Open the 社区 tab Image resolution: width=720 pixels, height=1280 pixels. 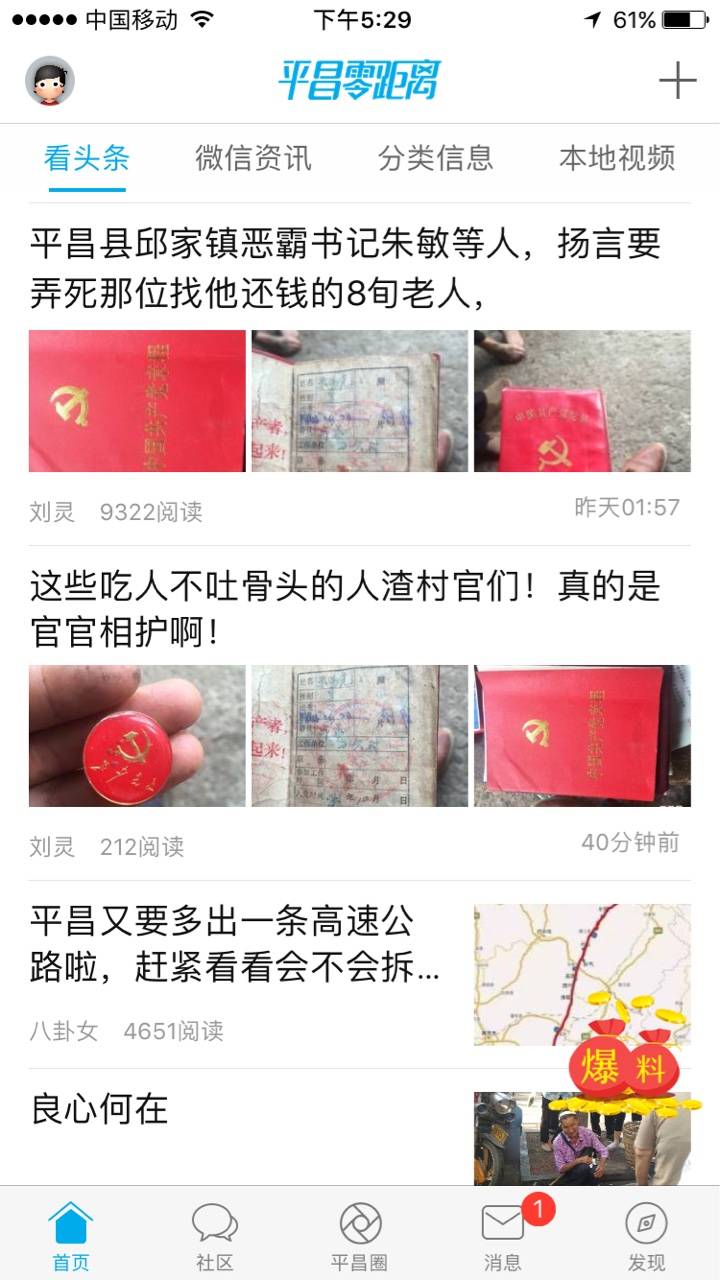(215, 1236)
